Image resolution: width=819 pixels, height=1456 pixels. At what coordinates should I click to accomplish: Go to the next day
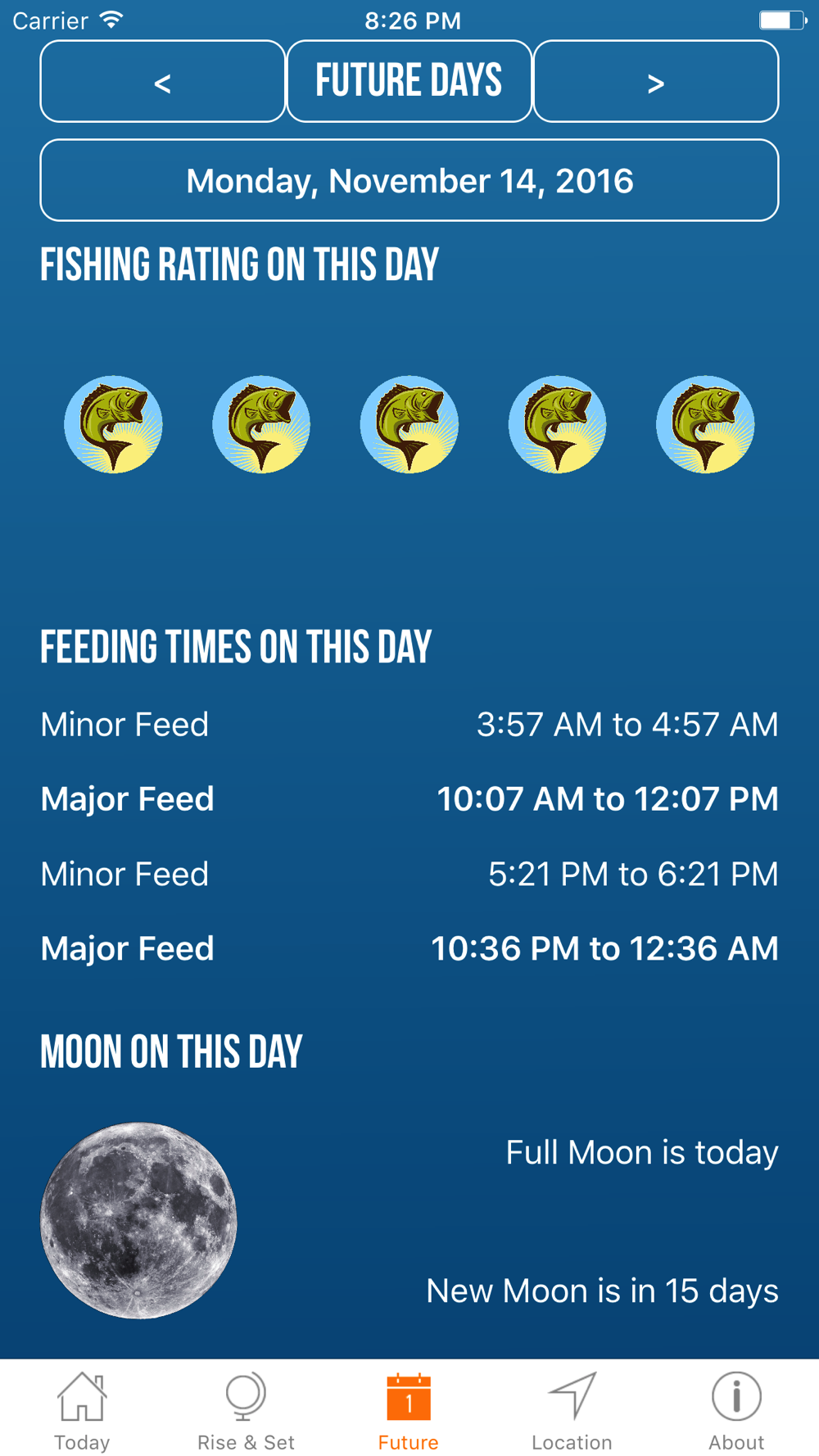click(x=655, y=81)
